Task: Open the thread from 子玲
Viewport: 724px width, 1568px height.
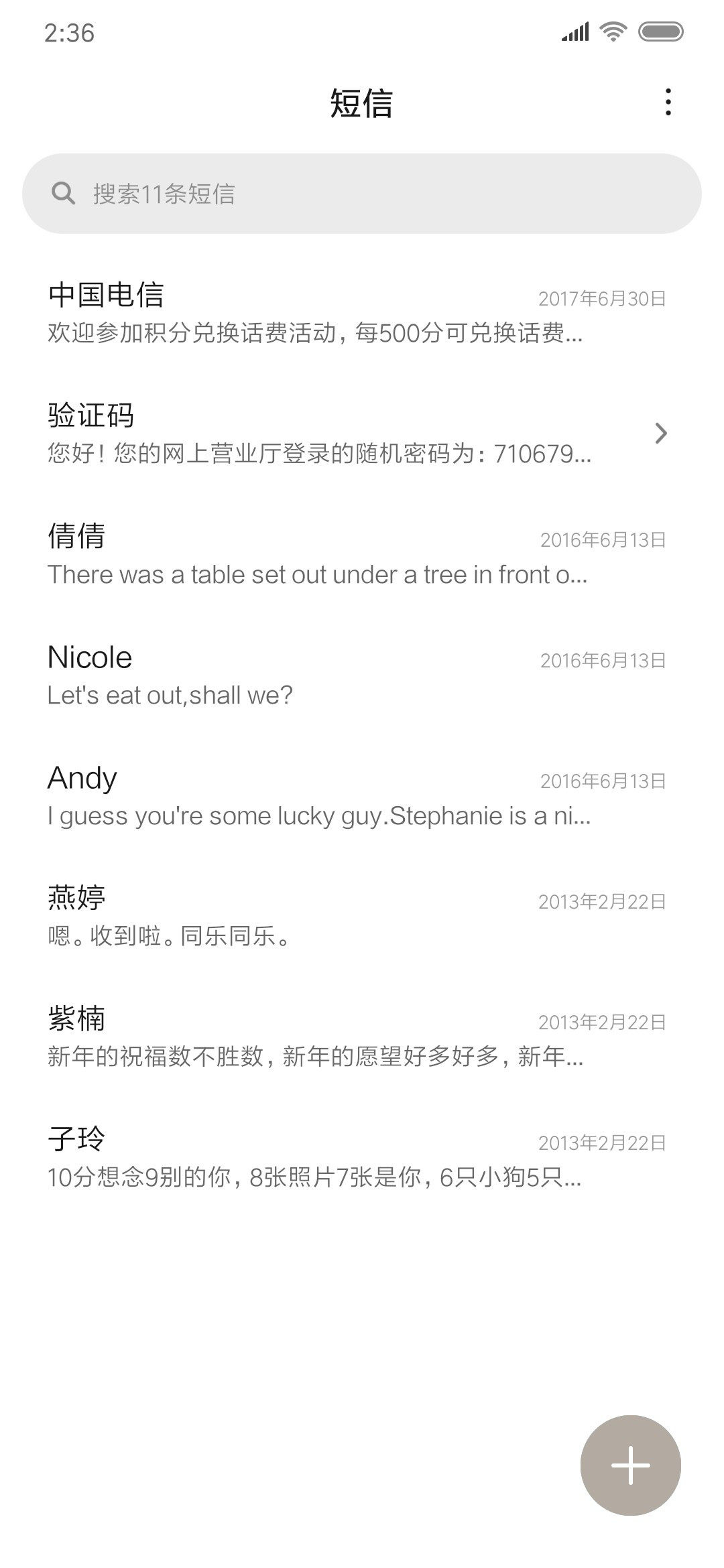Action: (x=362, y=1157)
